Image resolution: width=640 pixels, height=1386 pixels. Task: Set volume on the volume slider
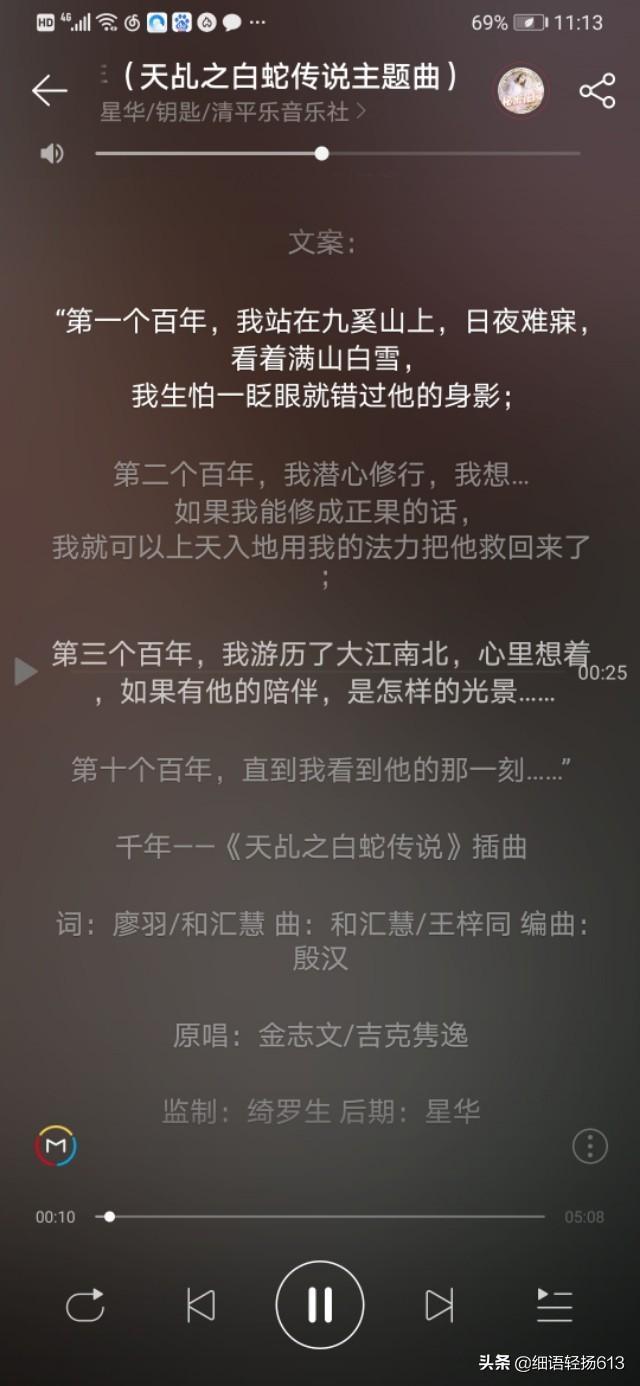(338, 153)
